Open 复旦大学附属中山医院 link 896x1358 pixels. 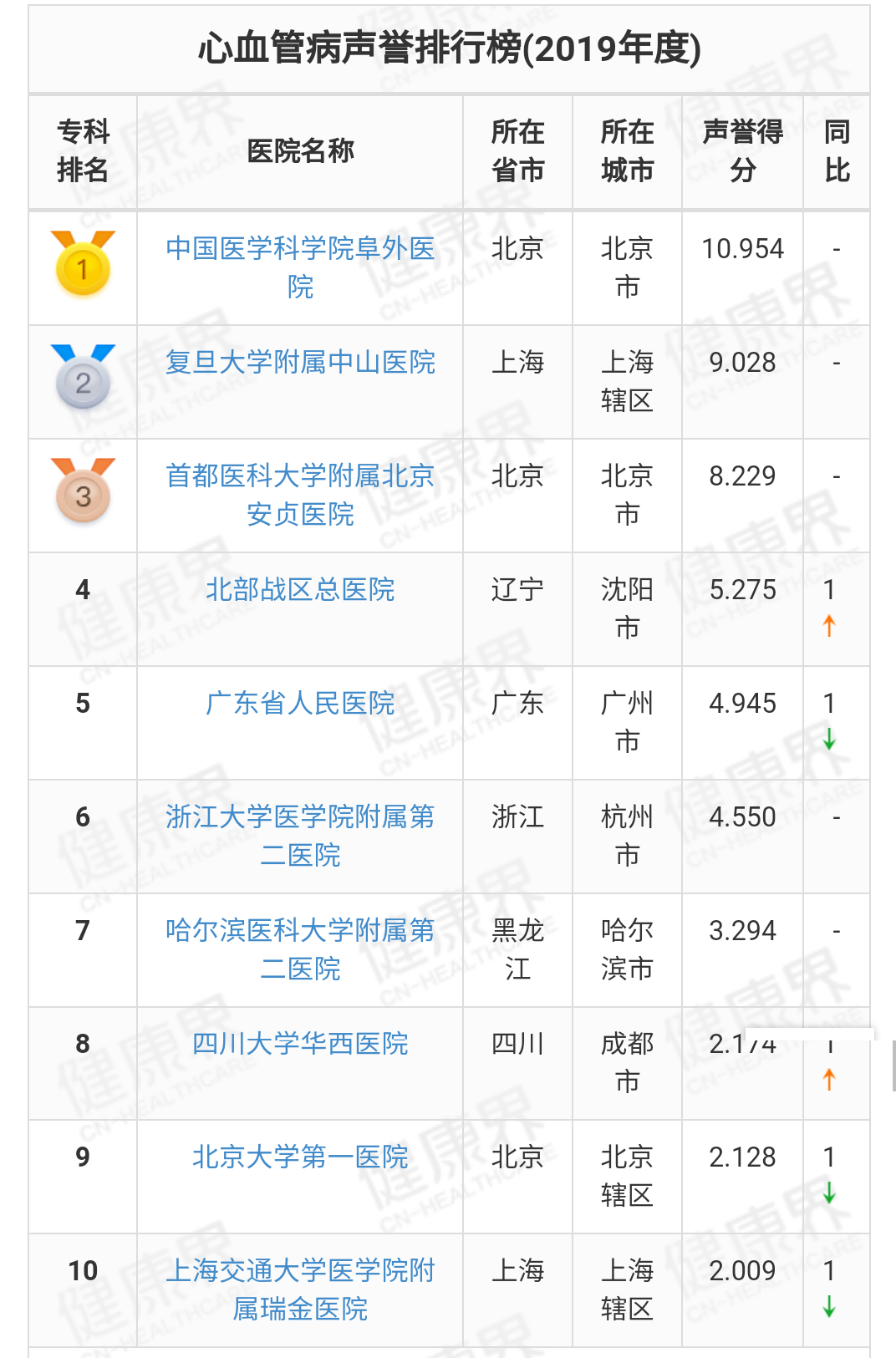300,363
